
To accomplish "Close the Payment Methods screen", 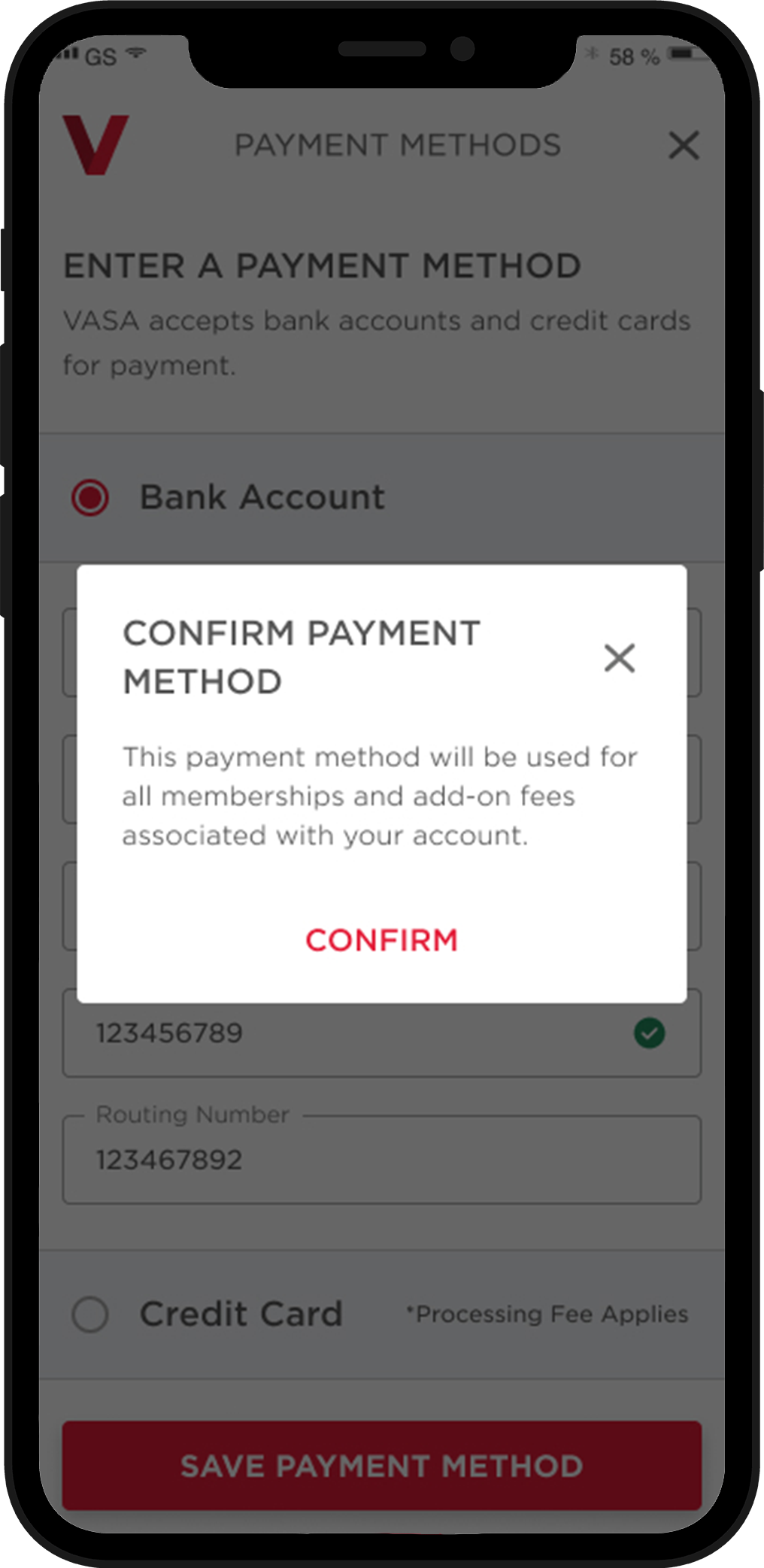I will click(x=684, y=145).
